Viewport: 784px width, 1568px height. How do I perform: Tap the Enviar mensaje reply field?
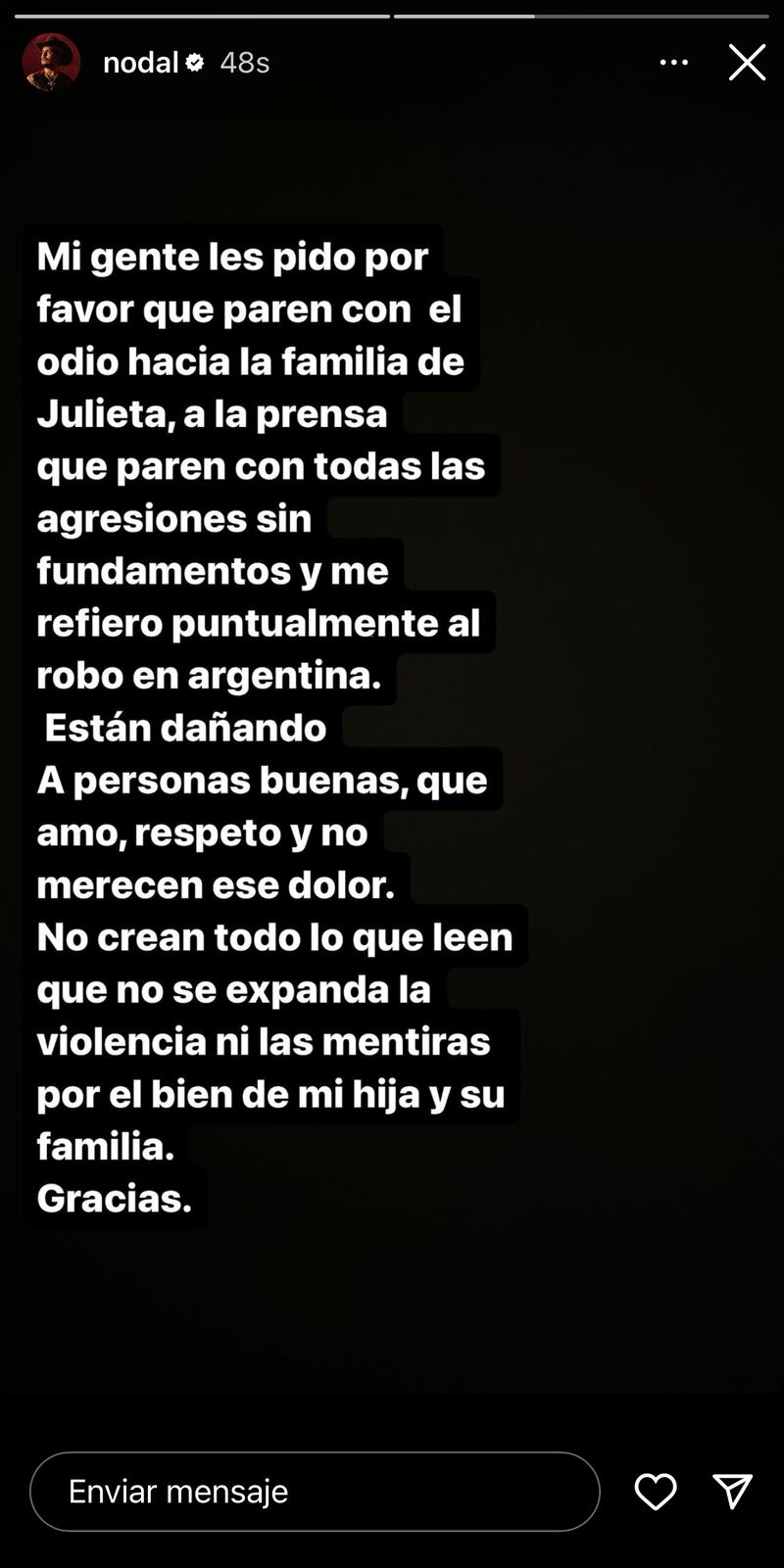pyautogui.click(x=315, y=1492)
